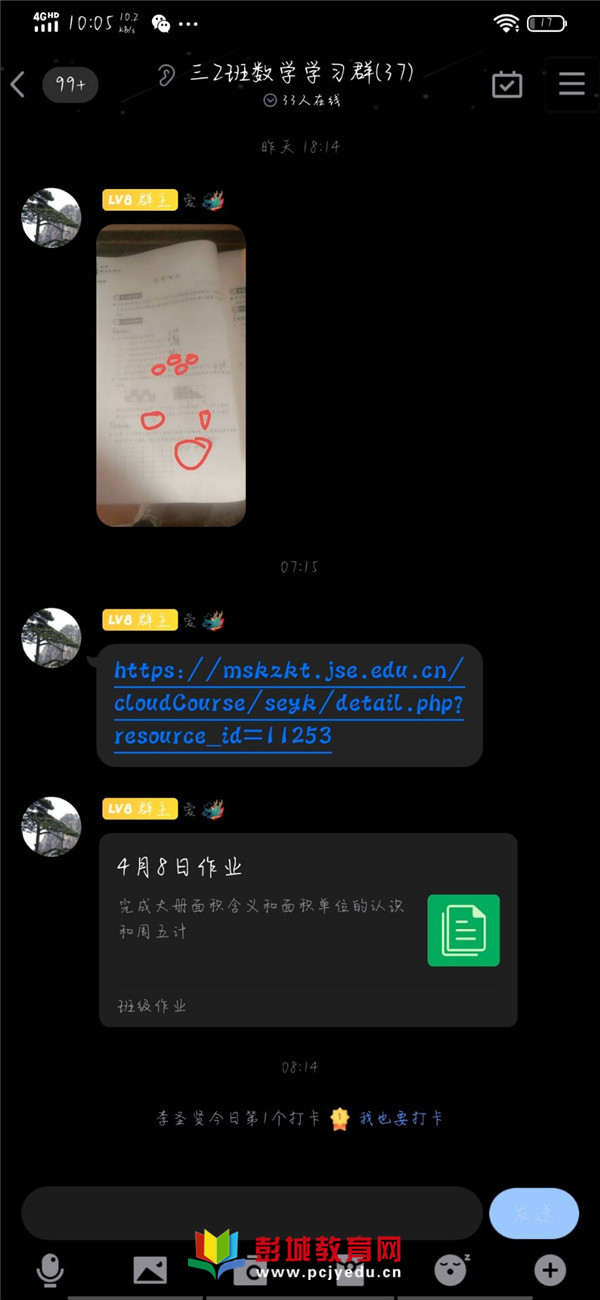This screenshot has height=1300, width=600.
Task: Open the 4月8日作业 homework card
Action: [307, 930]
